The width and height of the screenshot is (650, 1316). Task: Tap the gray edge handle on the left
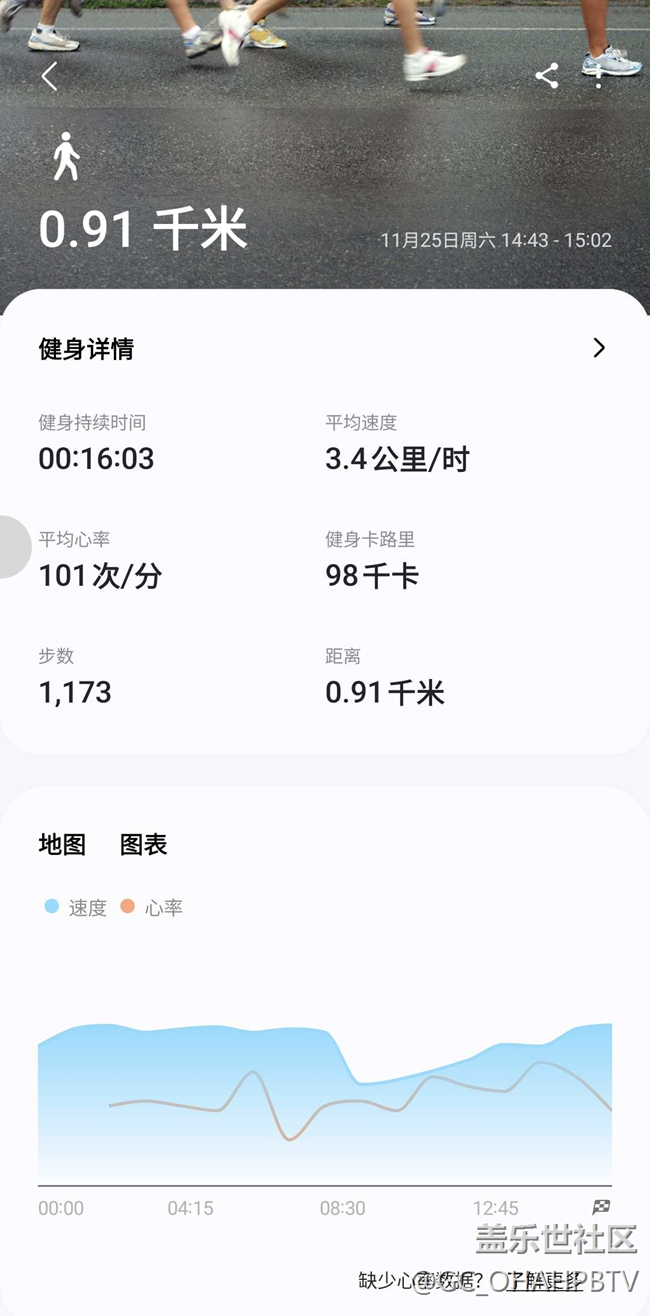pos(15,547)
